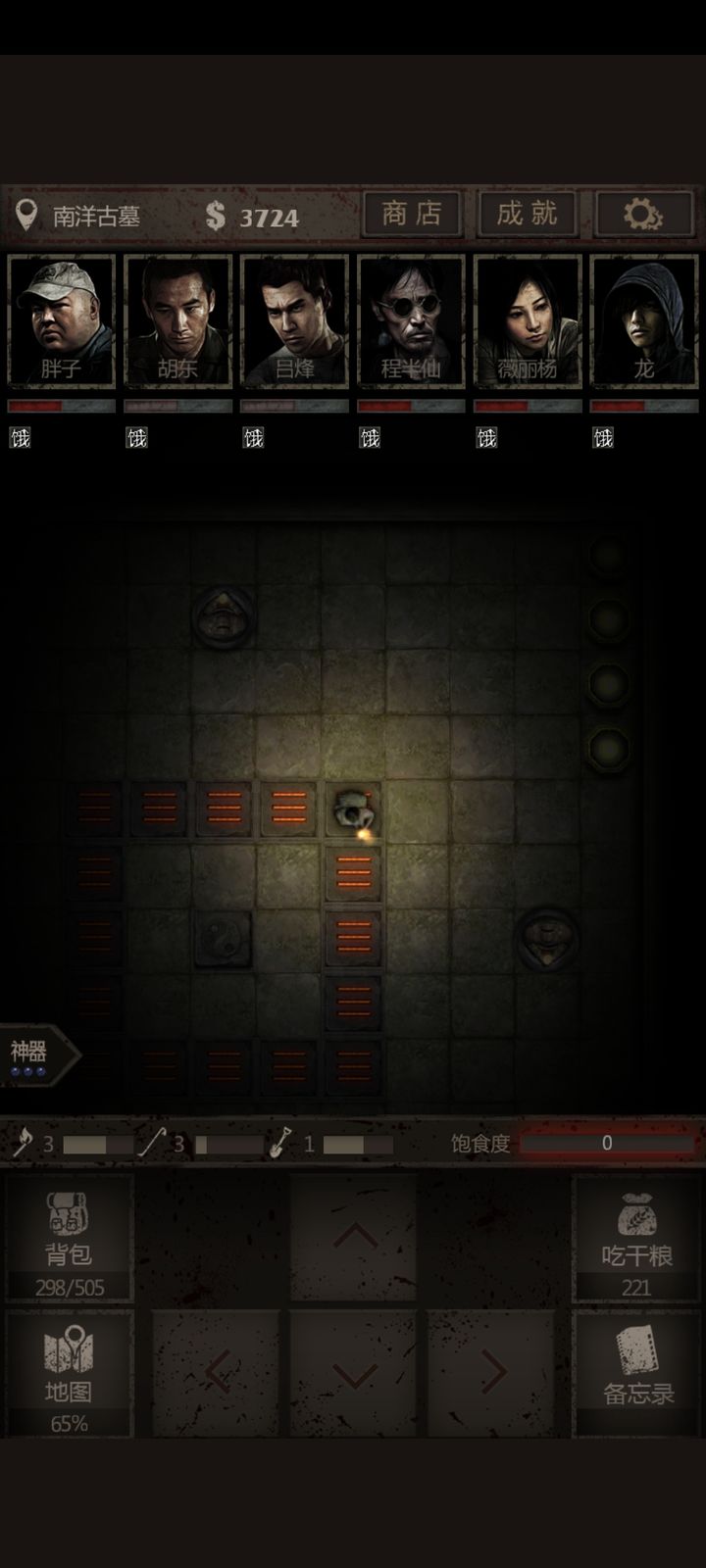Screen dimensions: 706x1568
Task: Select character 胖子
Action: 61,321
